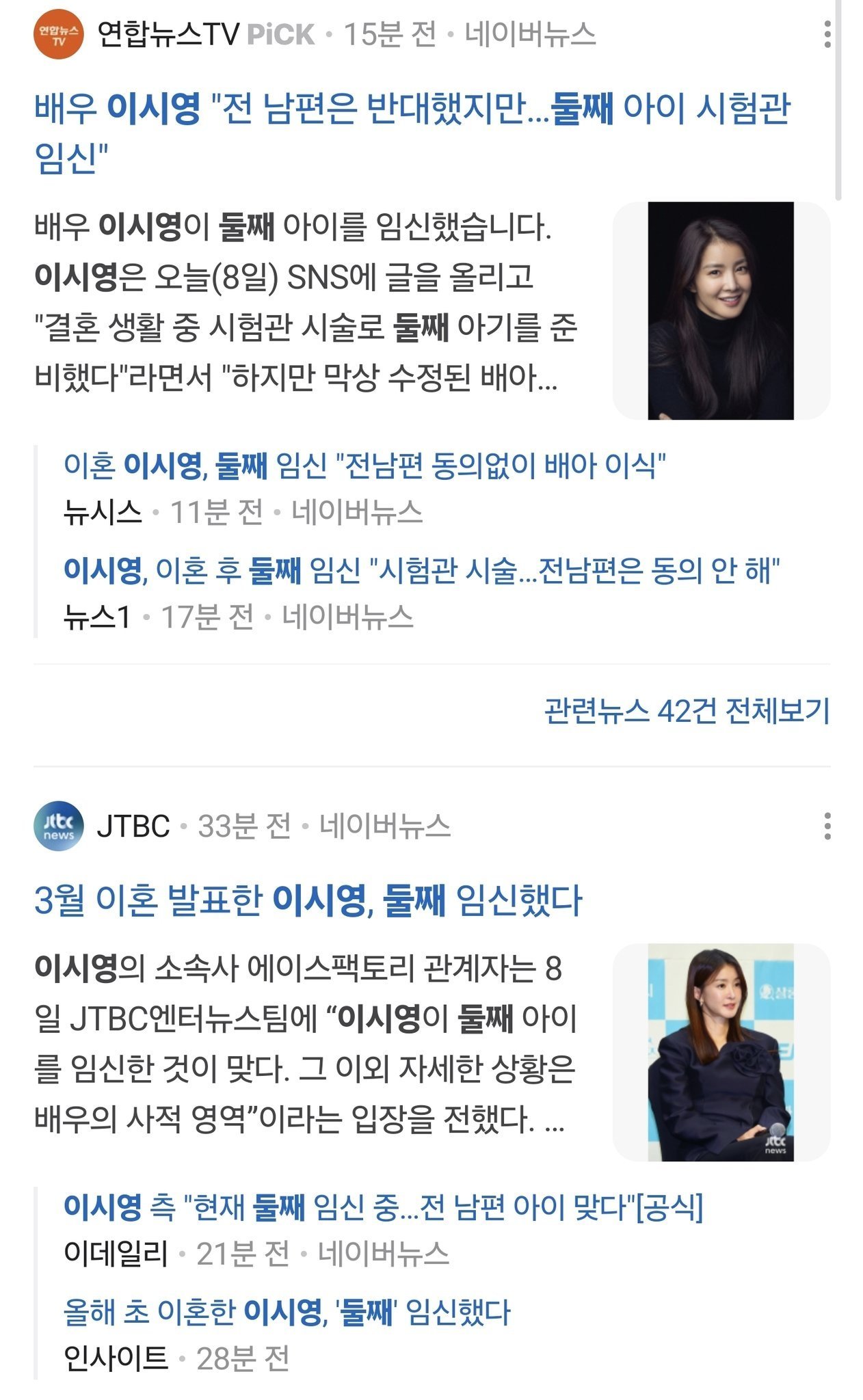View all 42 related news articles
Screen dimensions: 863x1400
tap(687, 711)
